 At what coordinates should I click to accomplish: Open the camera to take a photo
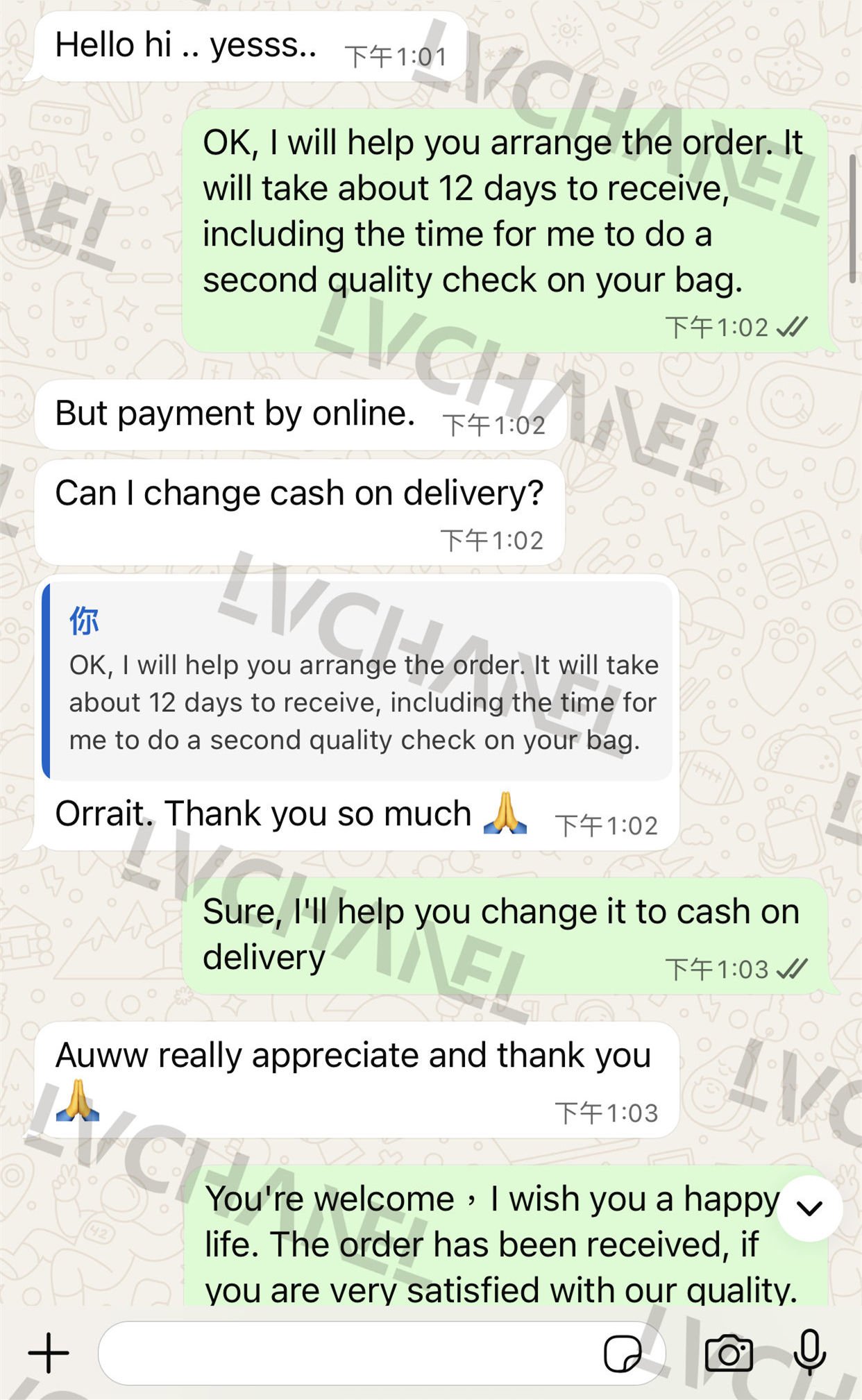(x=729, y=1353)
